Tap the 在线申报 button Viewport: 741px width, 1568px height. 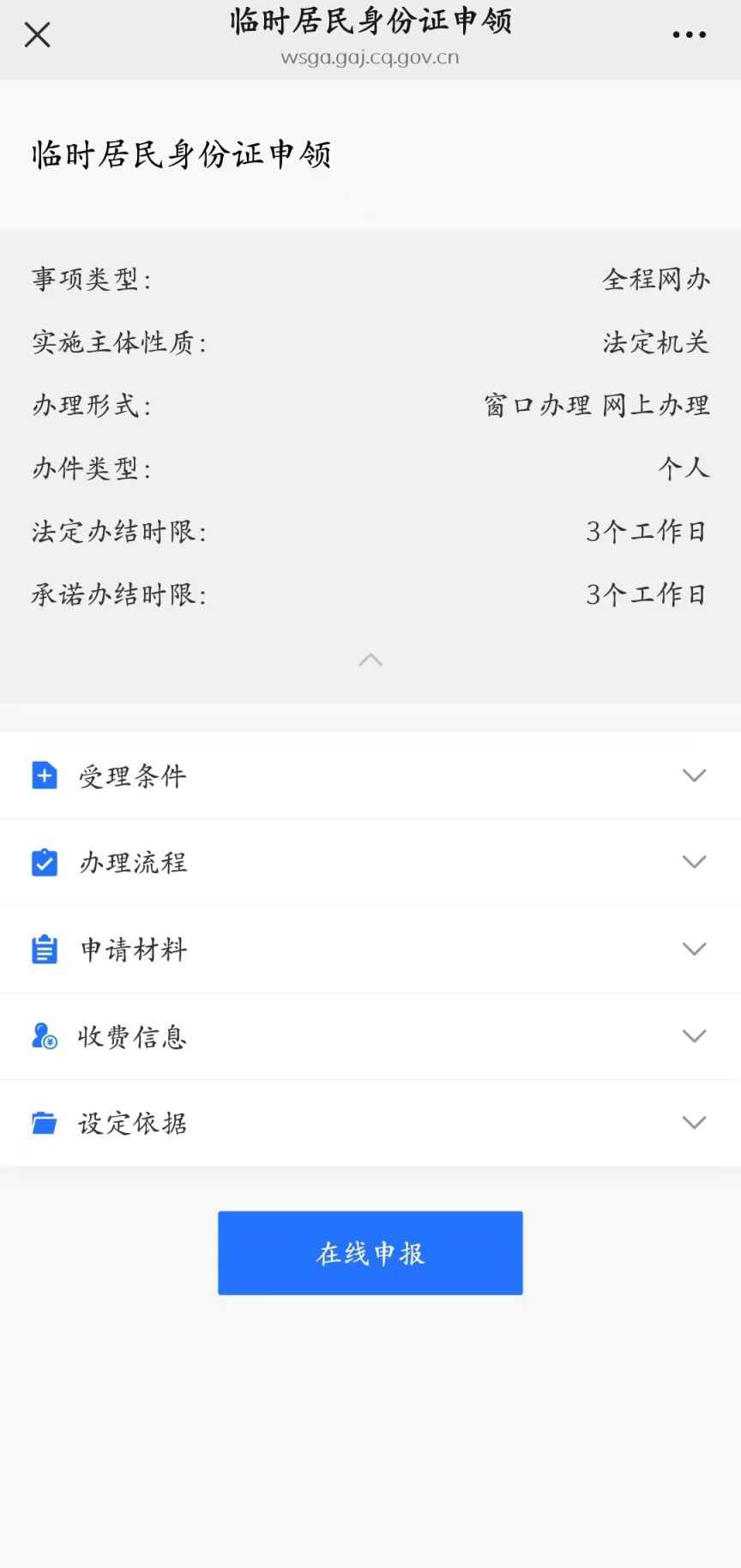tap(370, 1253)
